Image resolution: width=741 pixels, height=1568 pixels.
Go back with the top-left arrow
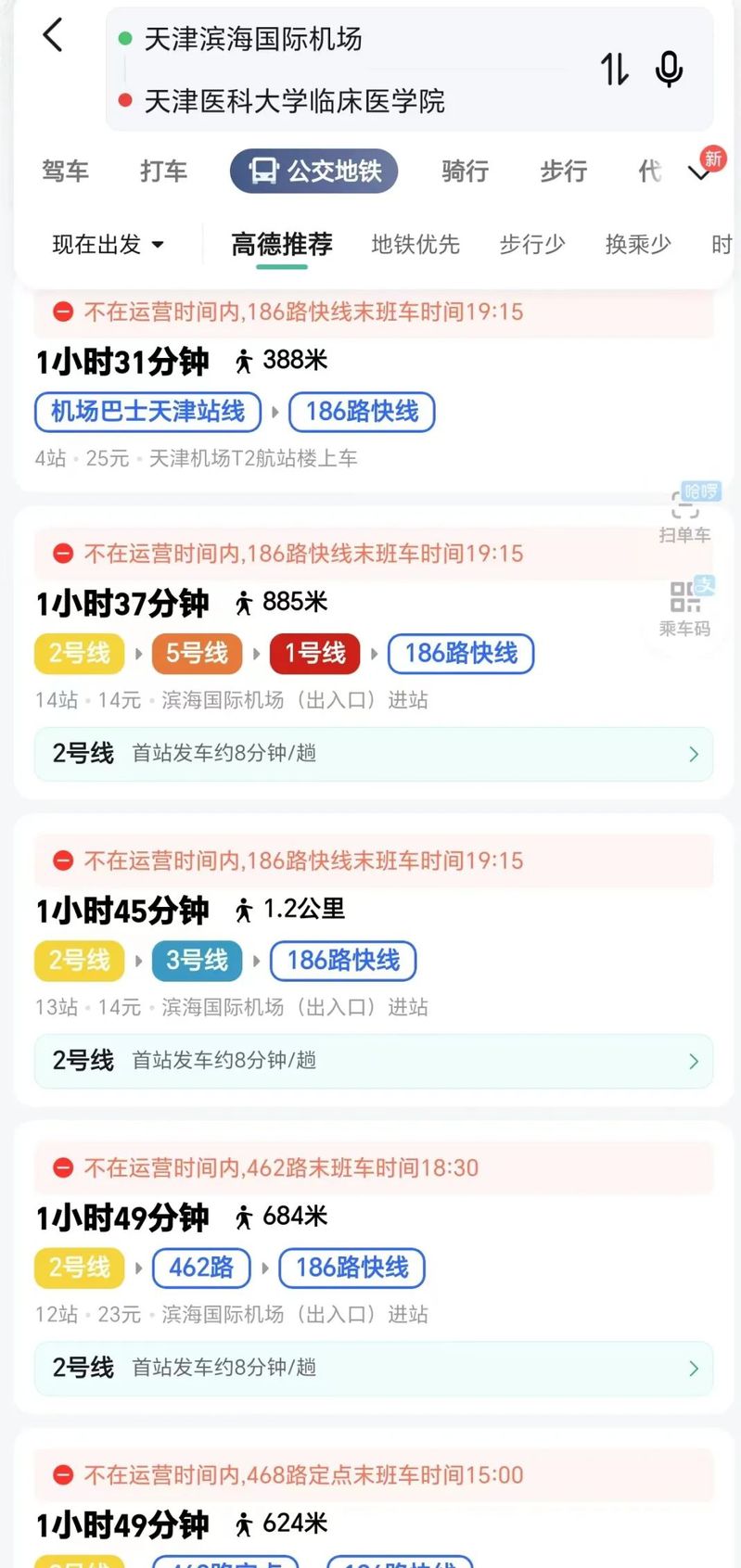click(x=53, y=36)
